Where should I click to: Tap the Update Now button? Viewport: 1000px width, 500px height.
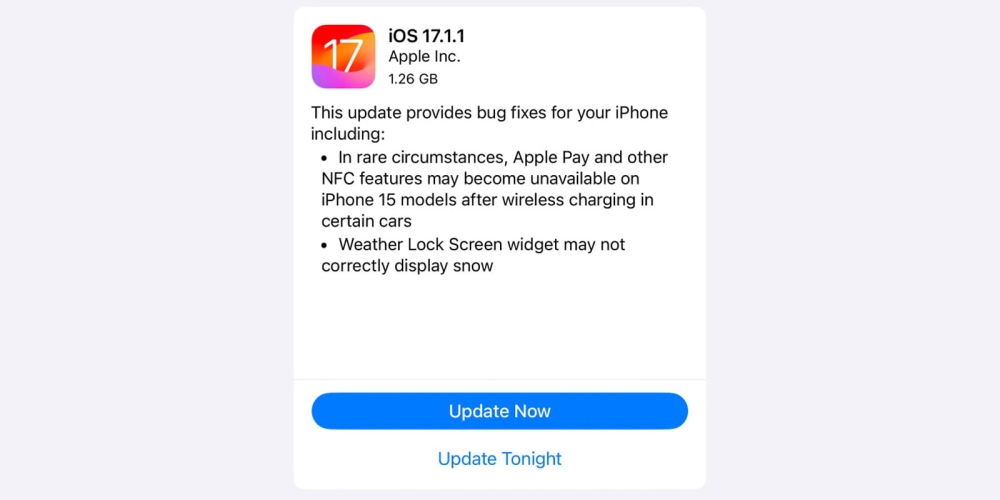click(x=499, y=411)
